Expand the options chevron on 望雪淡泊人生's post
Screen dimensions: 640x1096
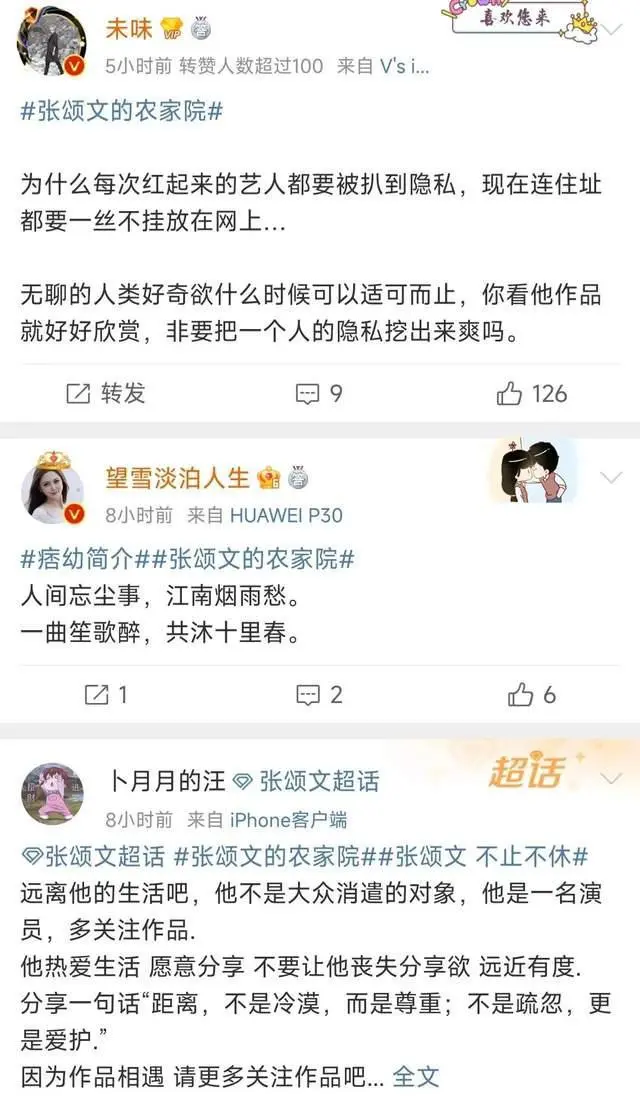(610, 478)
